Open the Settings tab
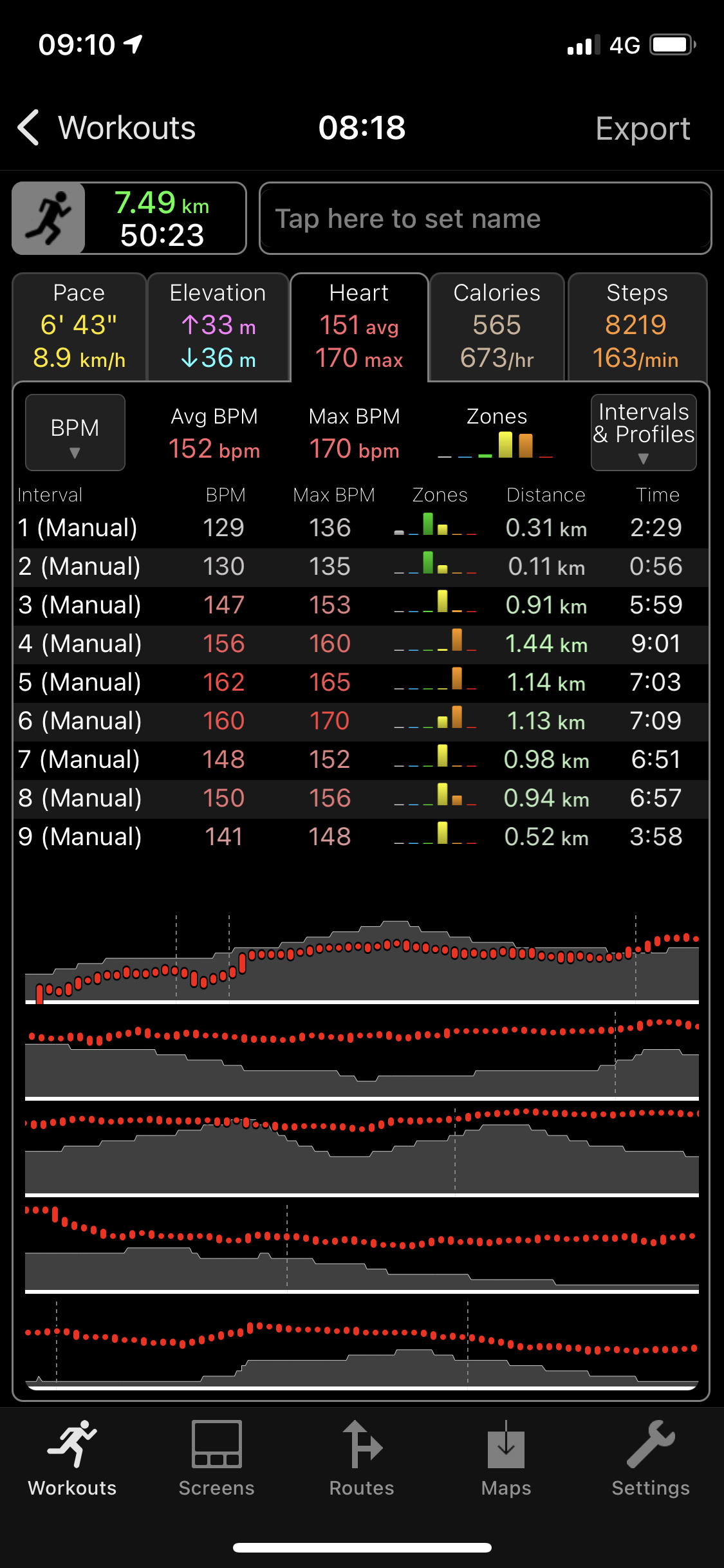724x1568 pixels. click(650, 1458)
